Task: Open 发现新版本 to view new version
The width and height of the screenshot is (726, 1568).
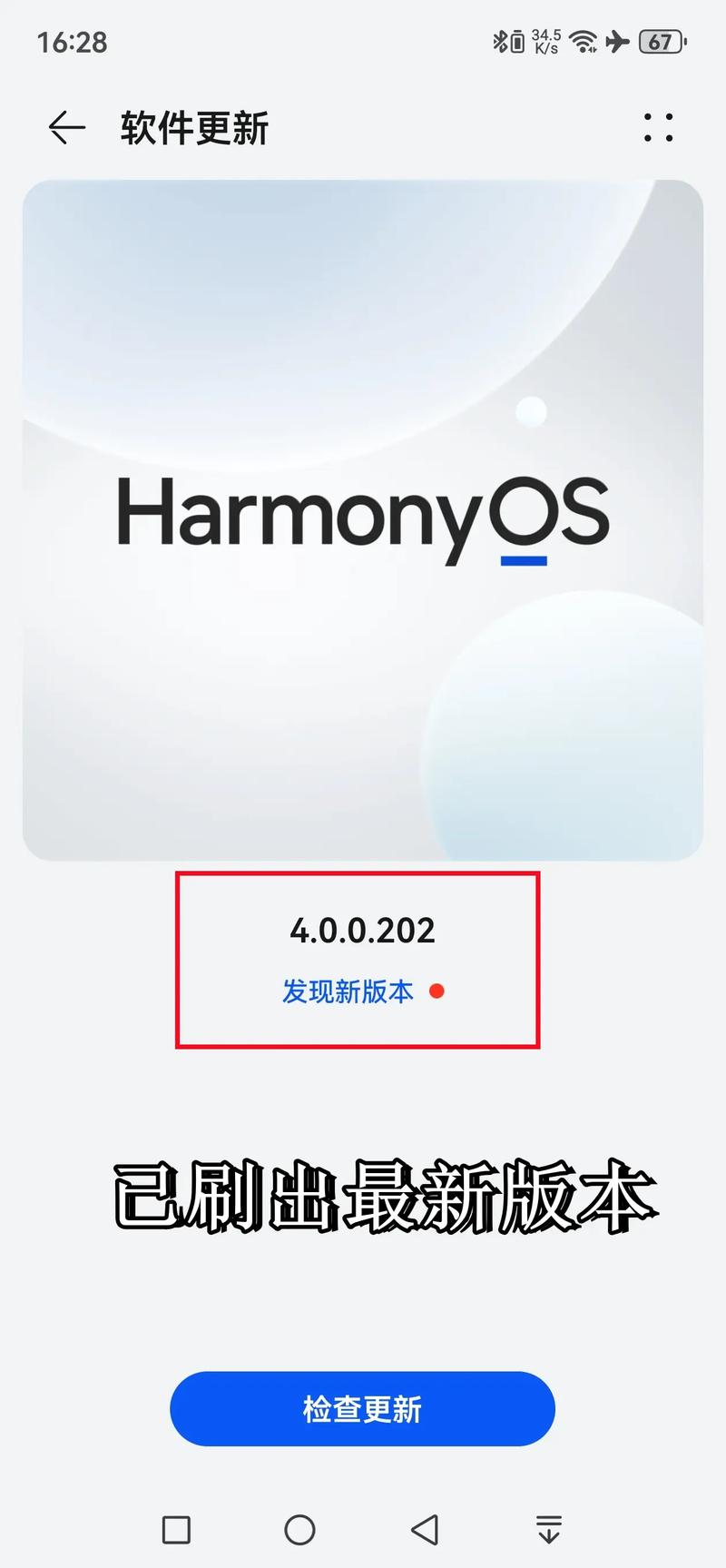Action: [349, 992]
